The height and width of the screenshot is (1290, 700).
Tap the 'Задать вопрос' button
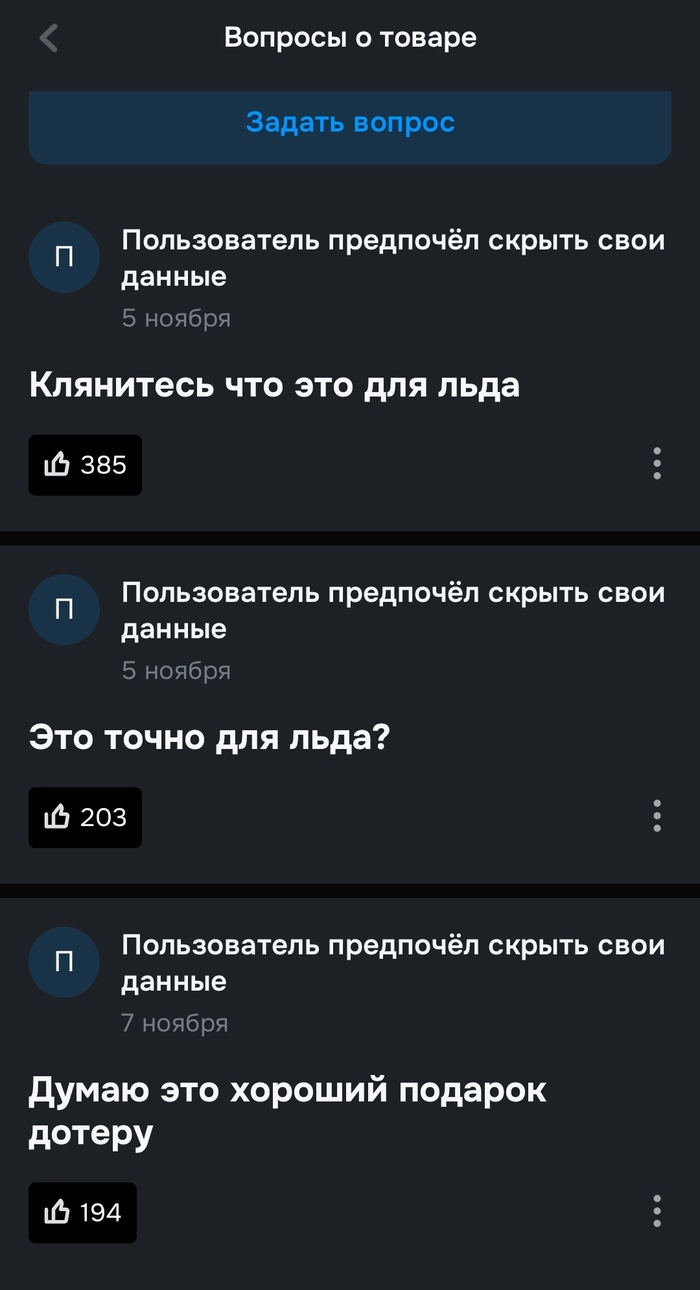coord(350,124)
